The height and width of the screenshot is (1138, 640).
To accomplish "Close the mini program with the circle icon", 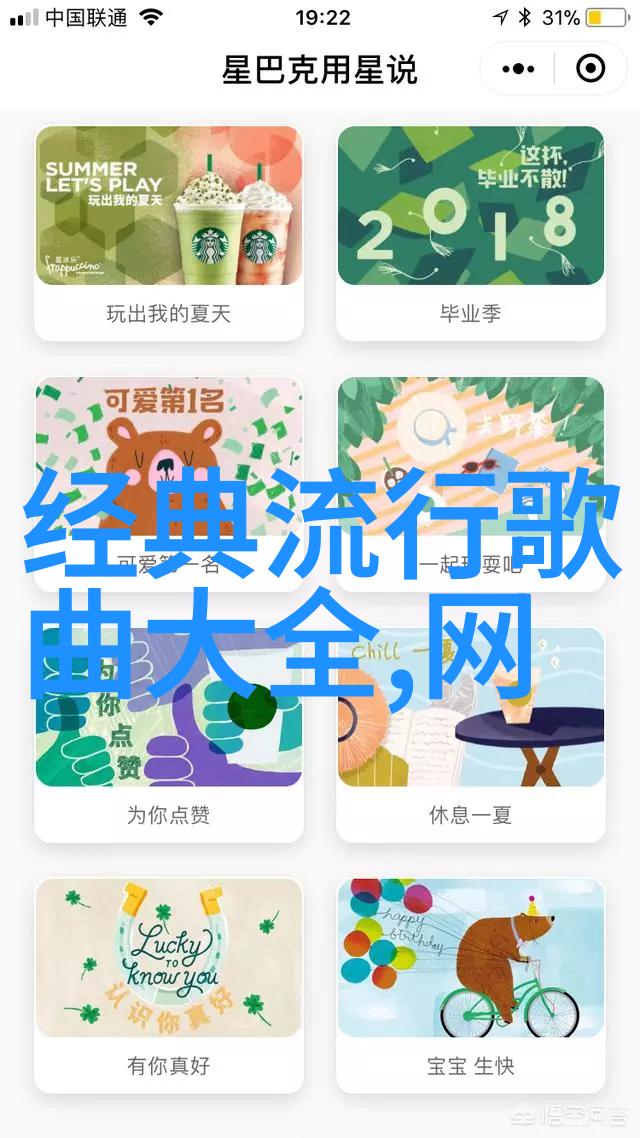I will pyautogui.click(x=591, y=69).
